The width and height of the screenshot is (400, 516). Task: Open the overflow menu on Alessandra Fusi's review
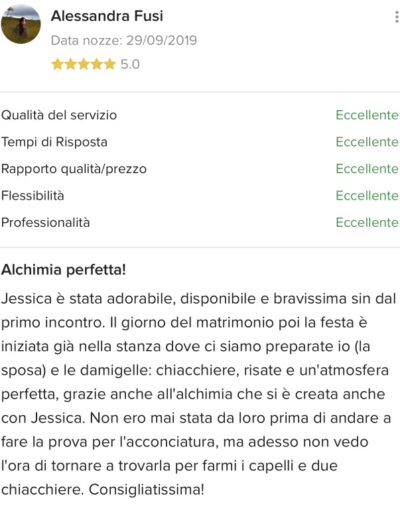(x=396, y=17)
